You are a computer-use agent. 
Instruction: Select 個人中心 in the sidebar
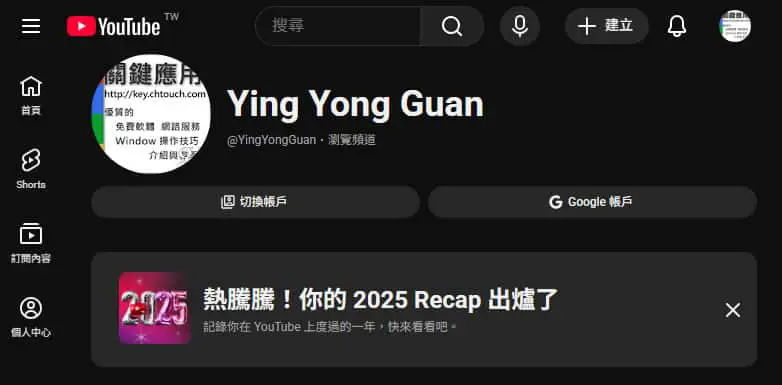[31, 317]
